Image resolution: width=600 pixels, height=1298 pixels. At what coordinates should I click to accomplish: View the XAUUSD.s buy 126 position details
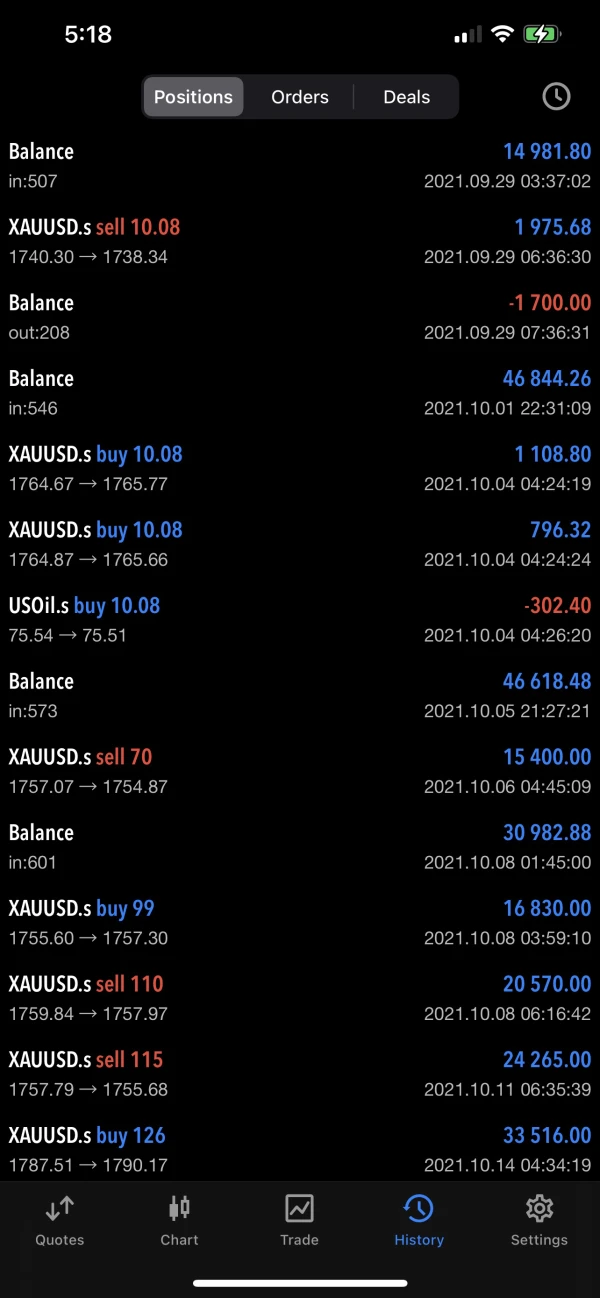[x=300, y=1149]
